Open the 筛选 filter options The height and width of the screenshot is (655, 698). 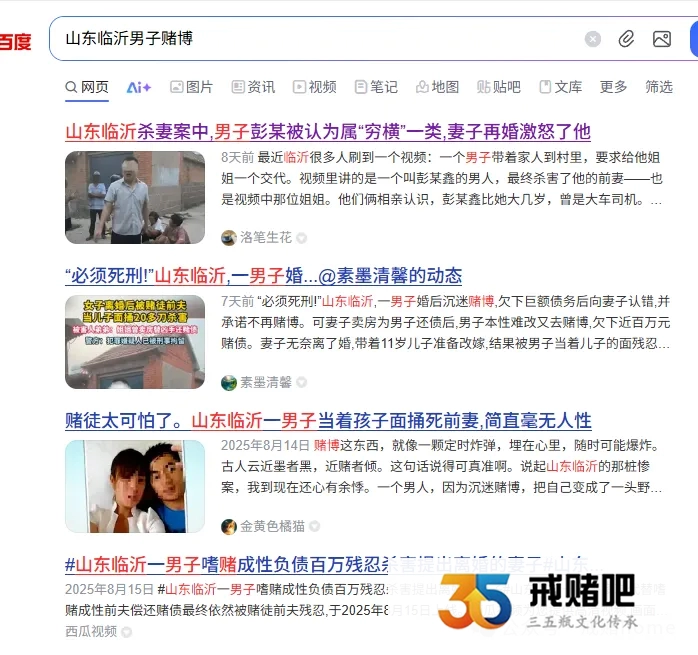659,87
